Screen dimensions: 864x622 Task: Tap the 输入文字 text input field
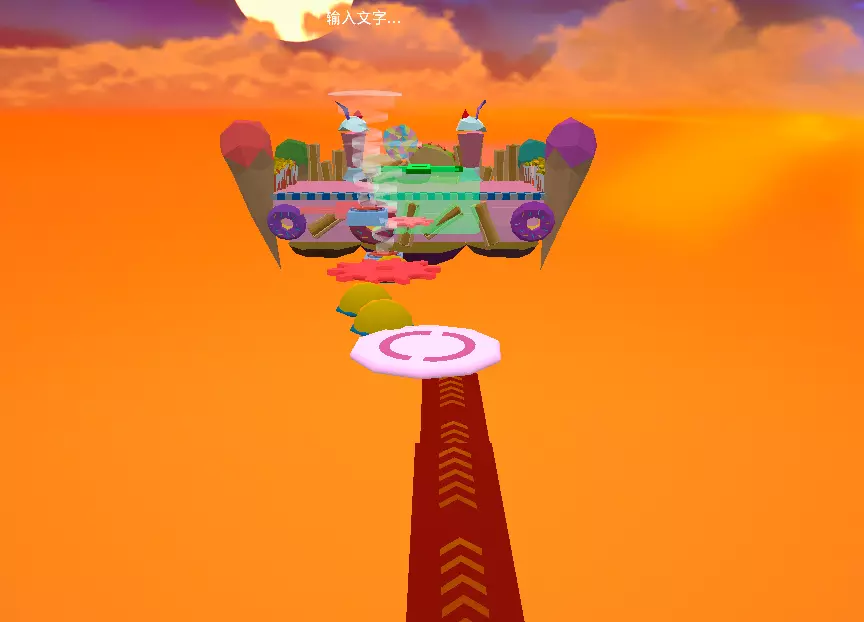[364, 18]
